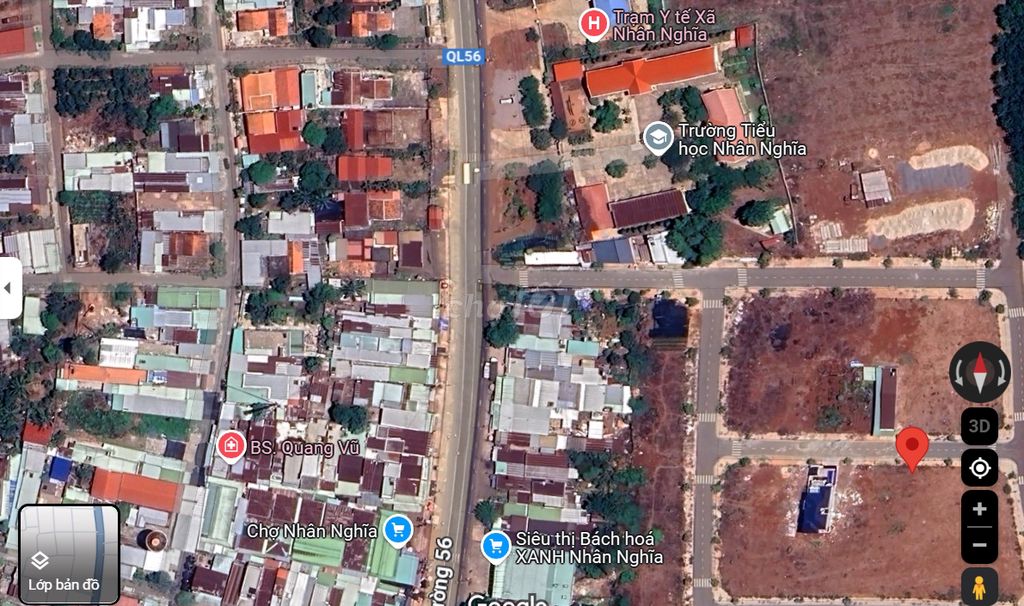The width and height of the screenshot is (1024, 606).
Task: Open the Lớp bản đồ layers switcher
Action: pyautogui.click(x=69, y=553)
